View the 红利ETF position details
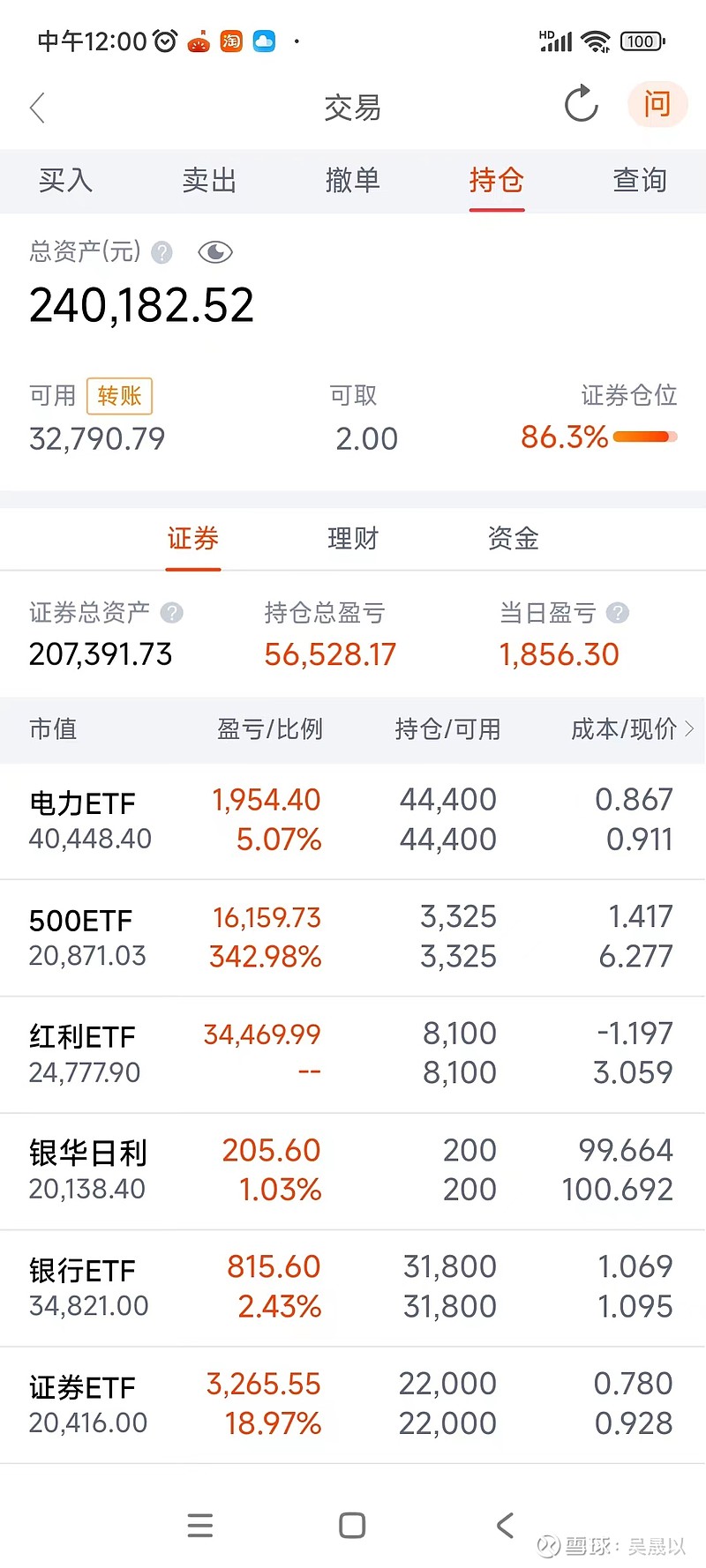706x1568 pixels. click(x=353, y=1054)
